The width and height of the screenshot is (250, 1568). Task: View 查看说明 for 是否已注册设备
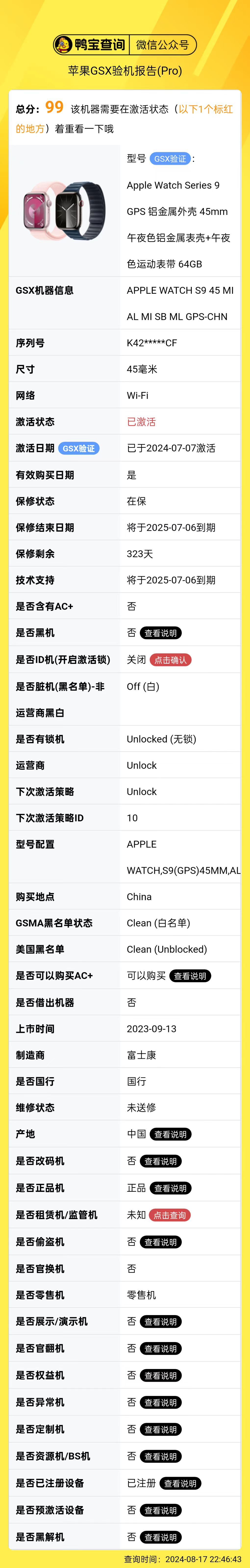(x=180, y=1483)
